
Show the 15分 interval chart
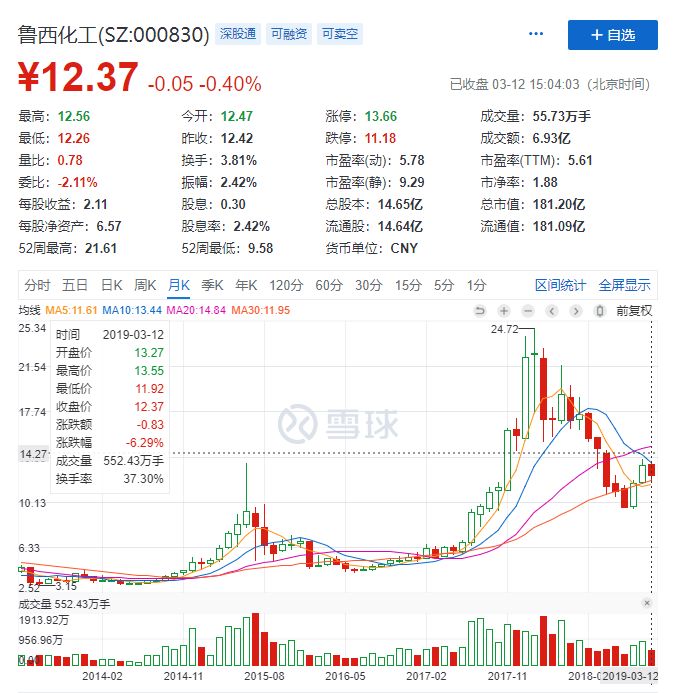click(408, 285)
